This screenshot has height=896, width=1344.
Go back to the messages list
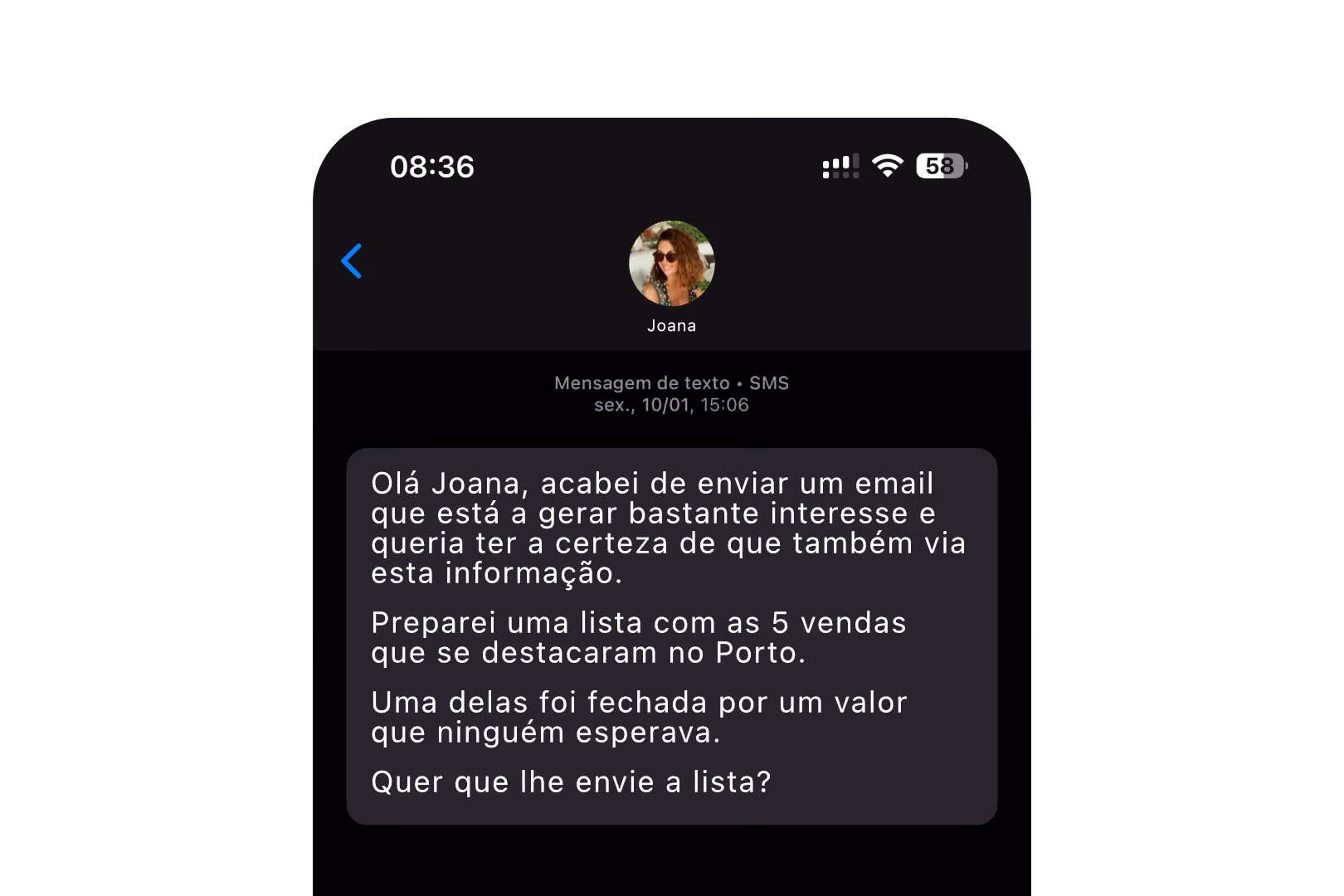click(352, 261)
